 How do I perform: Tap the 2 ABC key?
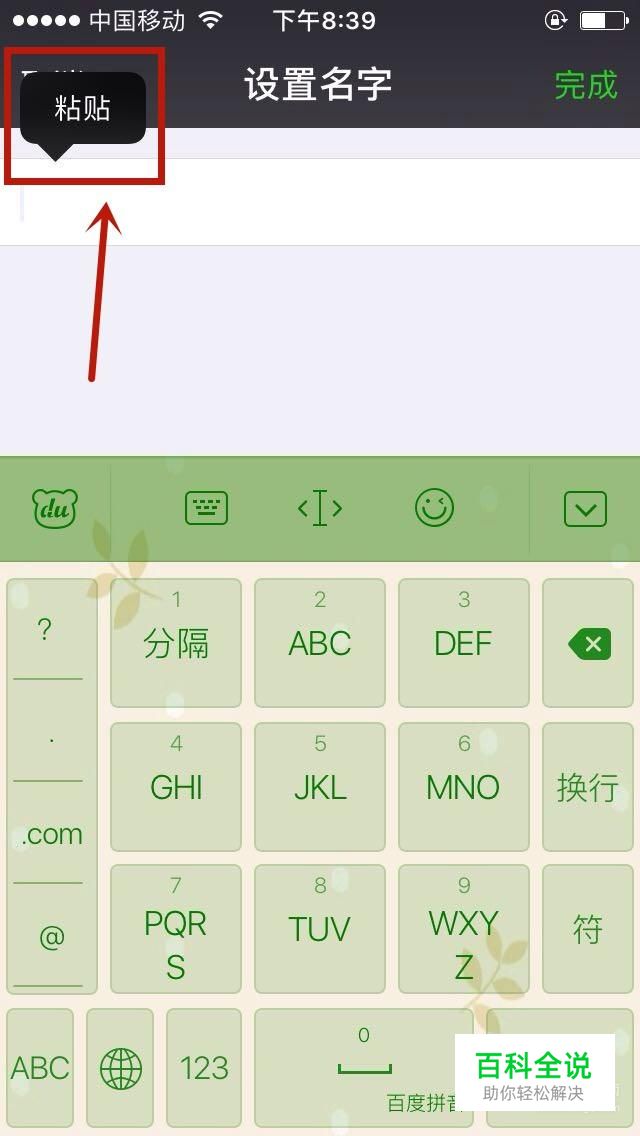click(320, 643)
